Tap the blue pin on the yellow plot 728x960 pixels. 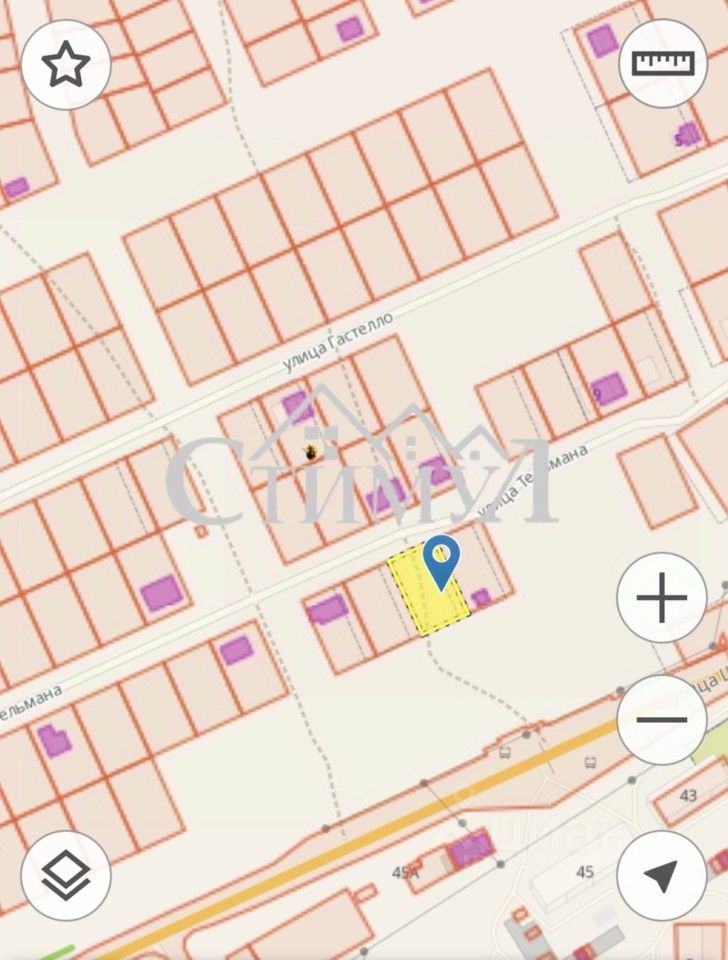pyautogui.click(x=441, y=559)
